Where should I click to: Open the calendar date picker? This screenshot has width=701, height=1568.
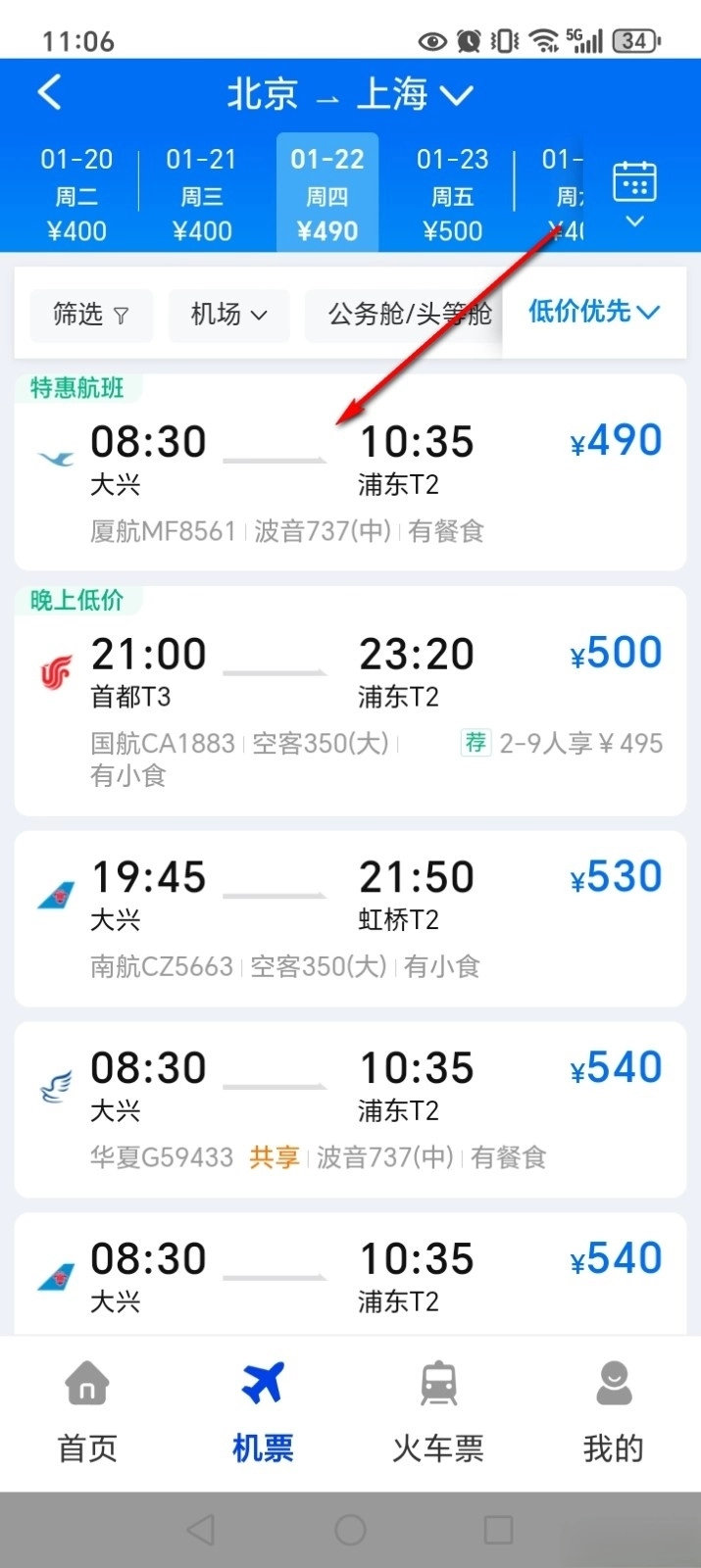point(634,191)
